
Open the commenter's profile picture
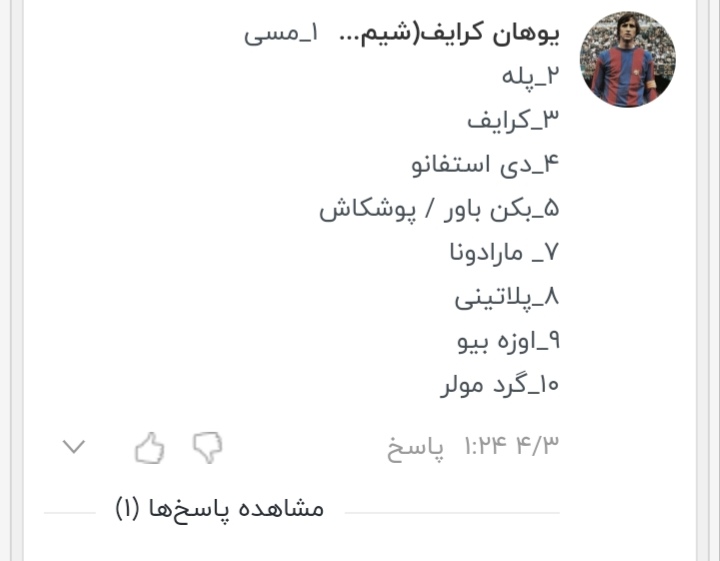[x=627, y=60]
